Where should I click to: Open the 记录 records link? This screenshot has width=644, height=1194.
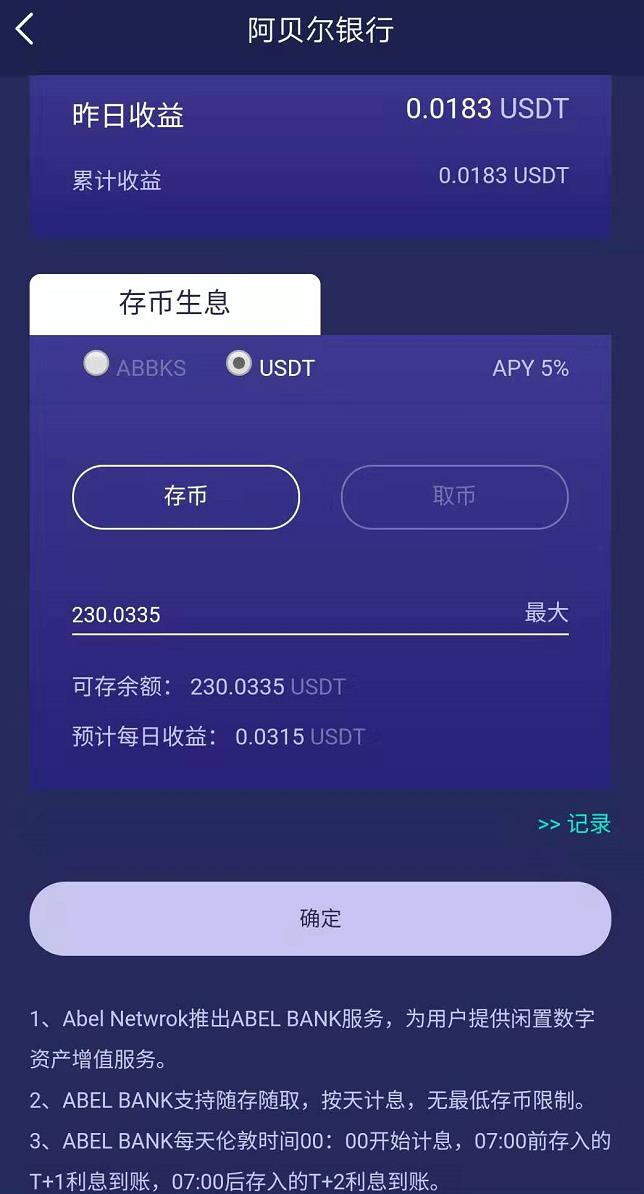click(575, 824)
